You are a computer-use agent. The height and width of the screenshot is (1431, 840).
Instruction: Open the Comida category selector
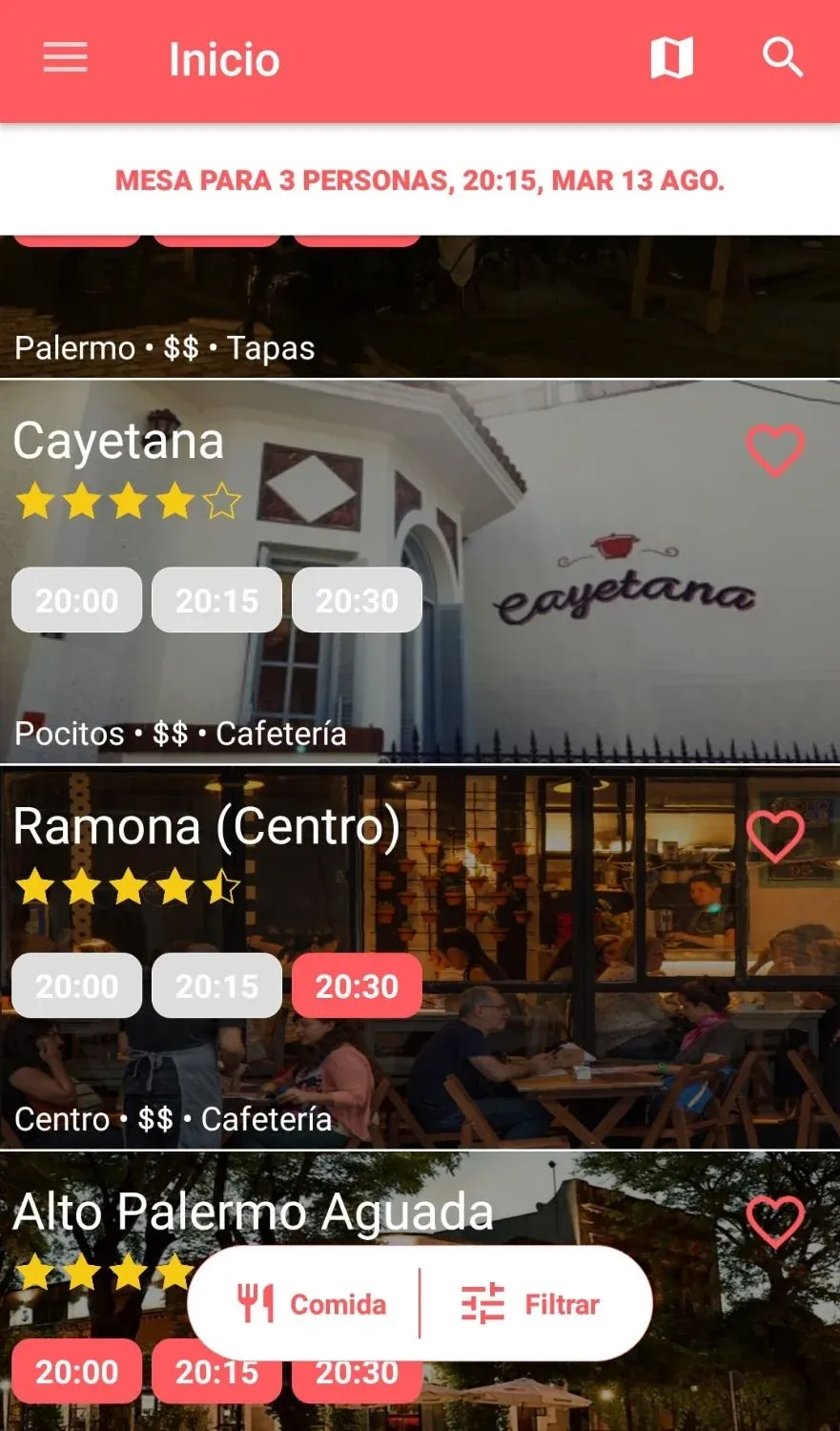point(312,1303)
